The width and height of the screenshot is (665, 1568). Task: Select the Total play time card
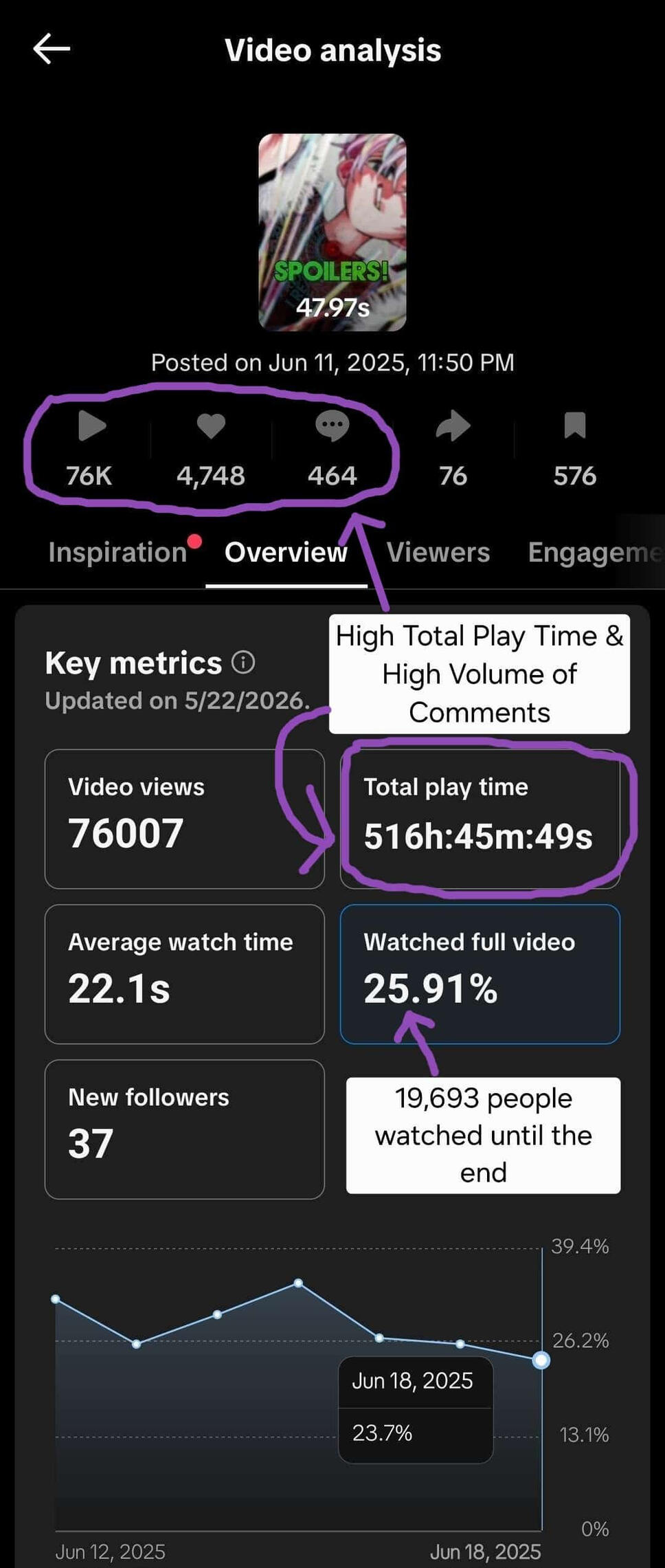480,819
